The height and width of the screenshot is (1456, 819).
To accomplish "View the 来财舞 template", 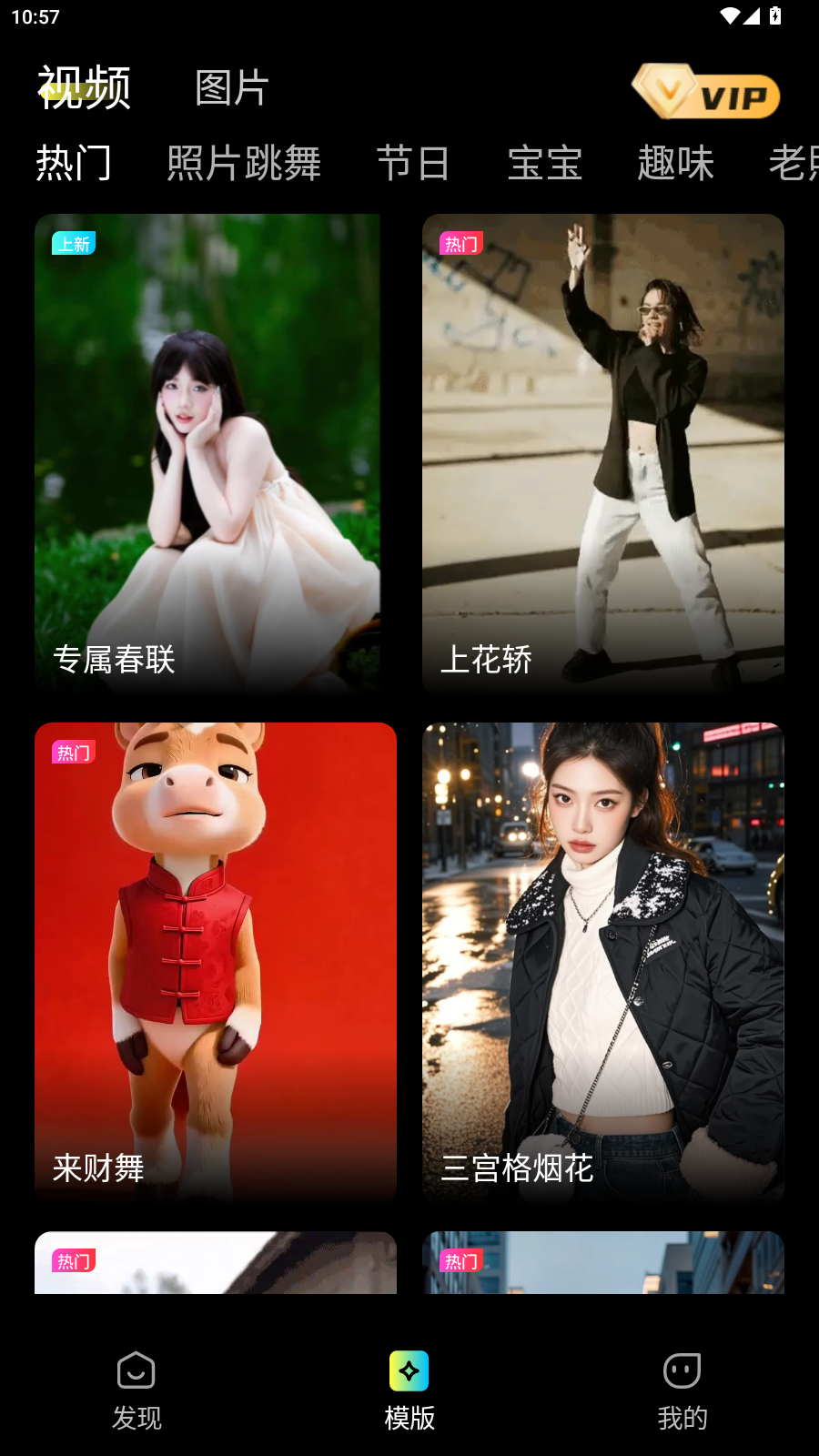I will coord(216,963).
